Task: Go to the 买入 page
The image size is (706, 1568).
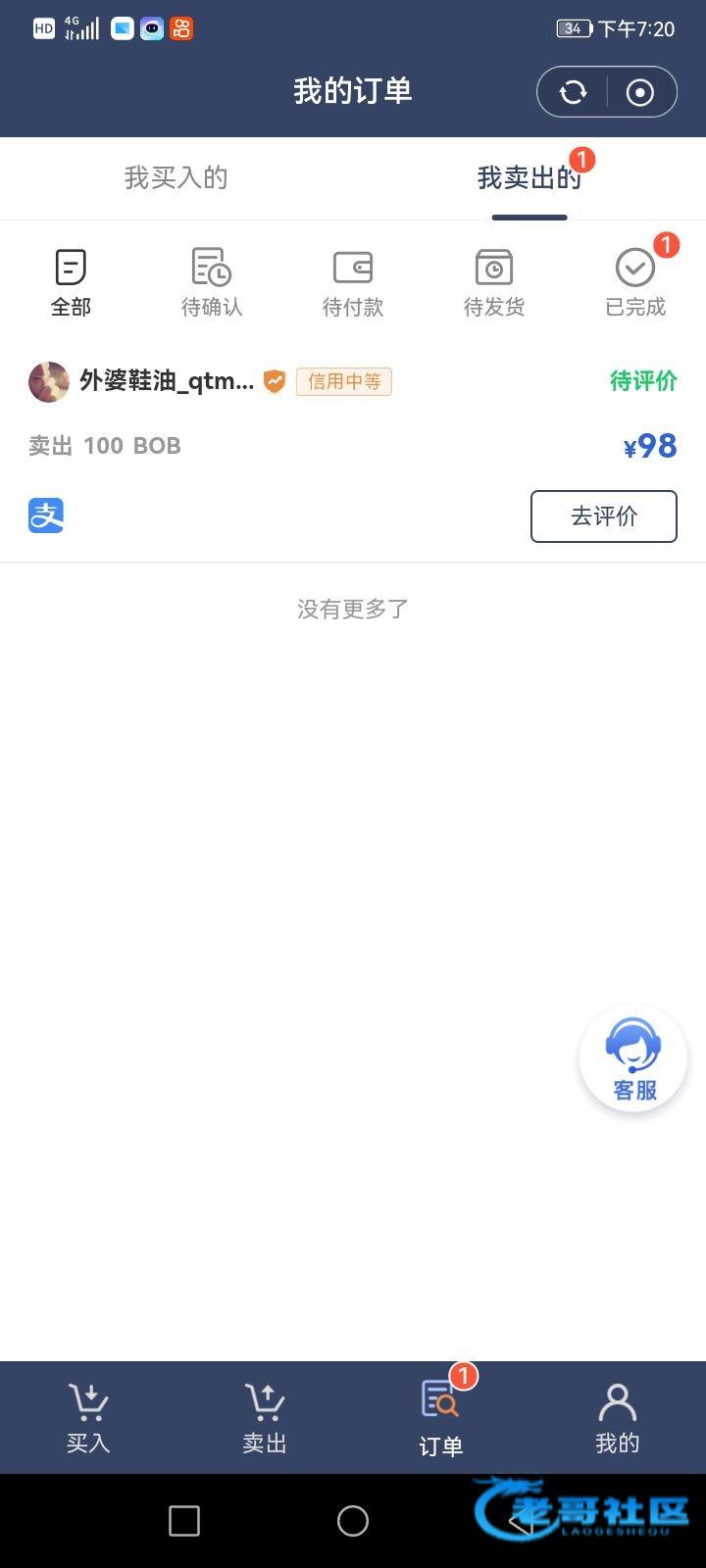Action: 88,1417
